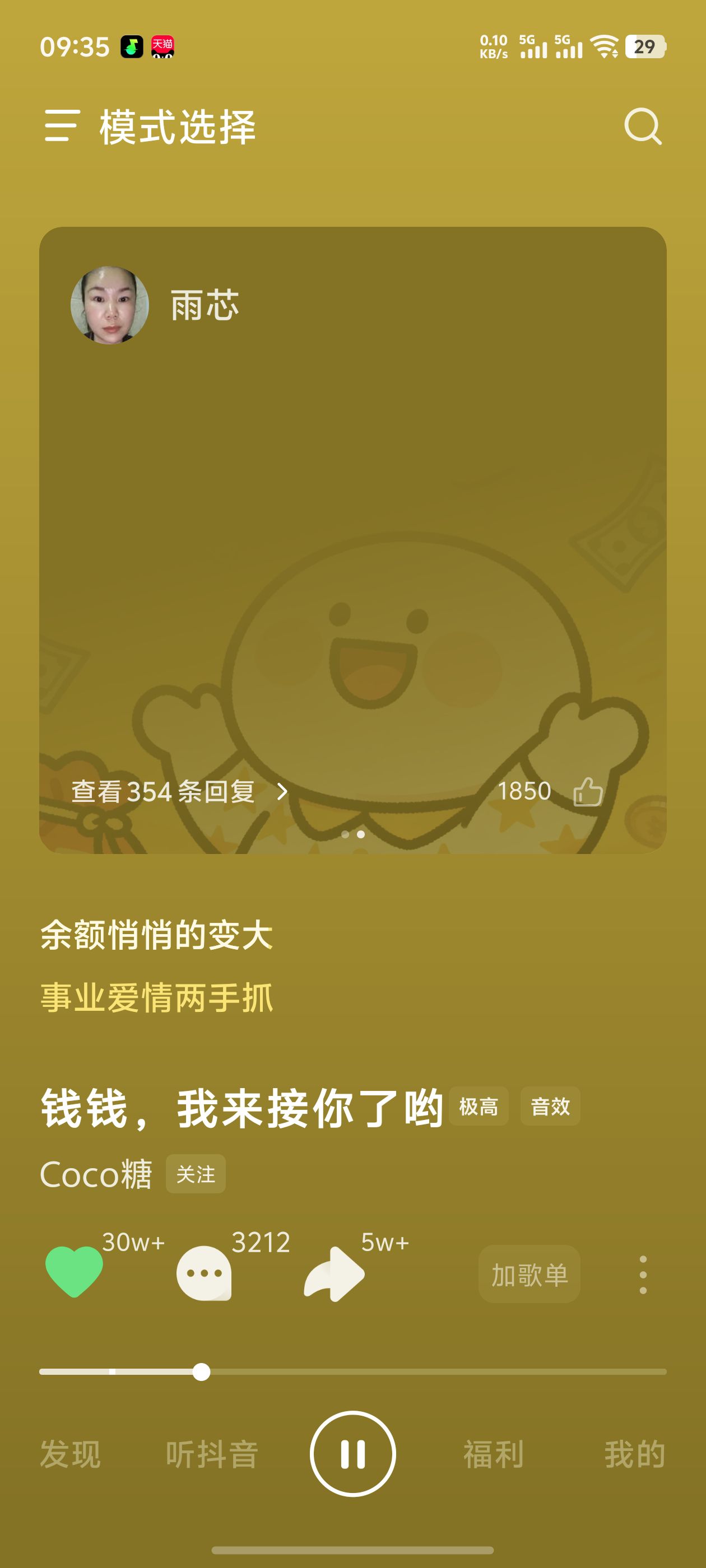Add the song via 加歌单
Screen dimensions: 706x1568
coord(529,1274)
